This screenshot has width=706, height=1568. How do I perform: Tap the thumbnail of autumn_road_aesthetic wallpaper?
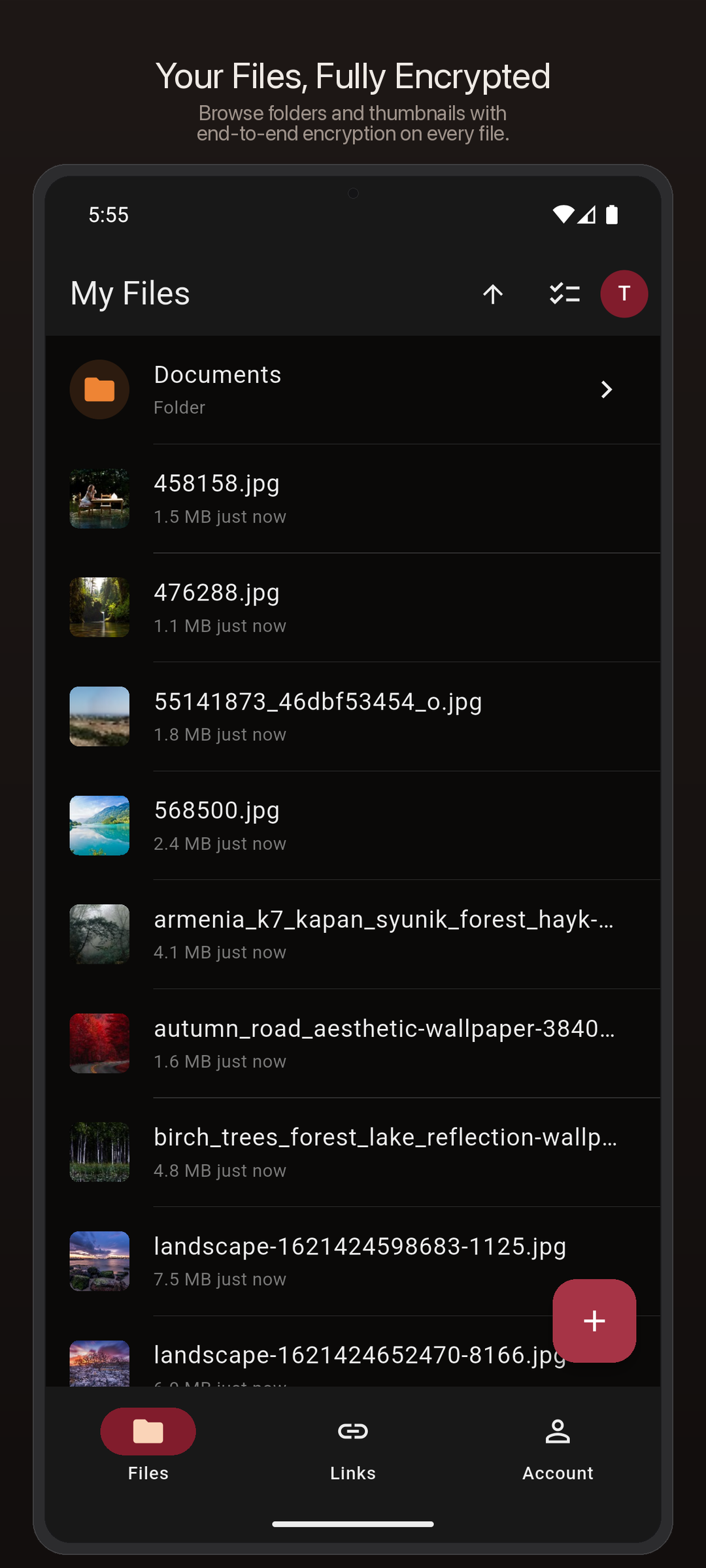[99, 1043]
